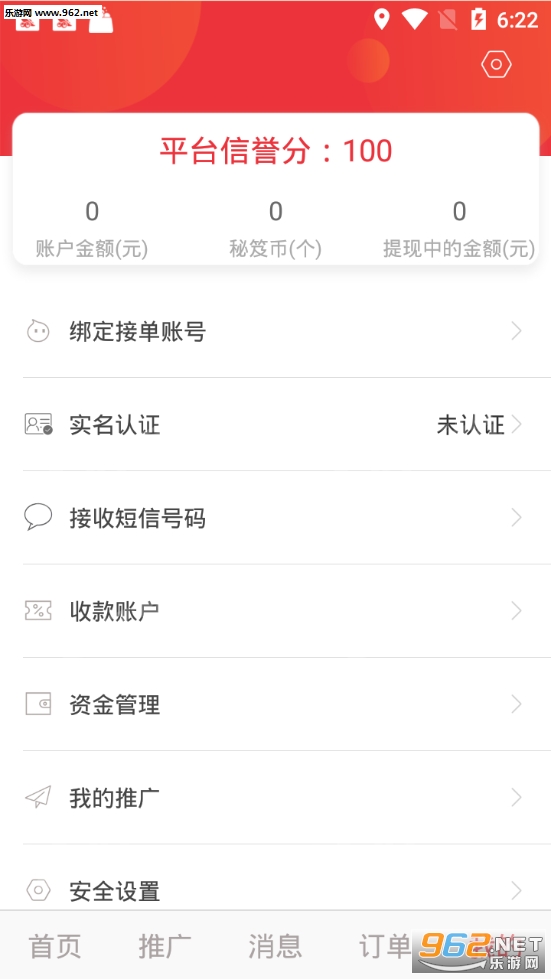Switch to the 订单 tab
The image size is (551, 979).
coord(385,946)
